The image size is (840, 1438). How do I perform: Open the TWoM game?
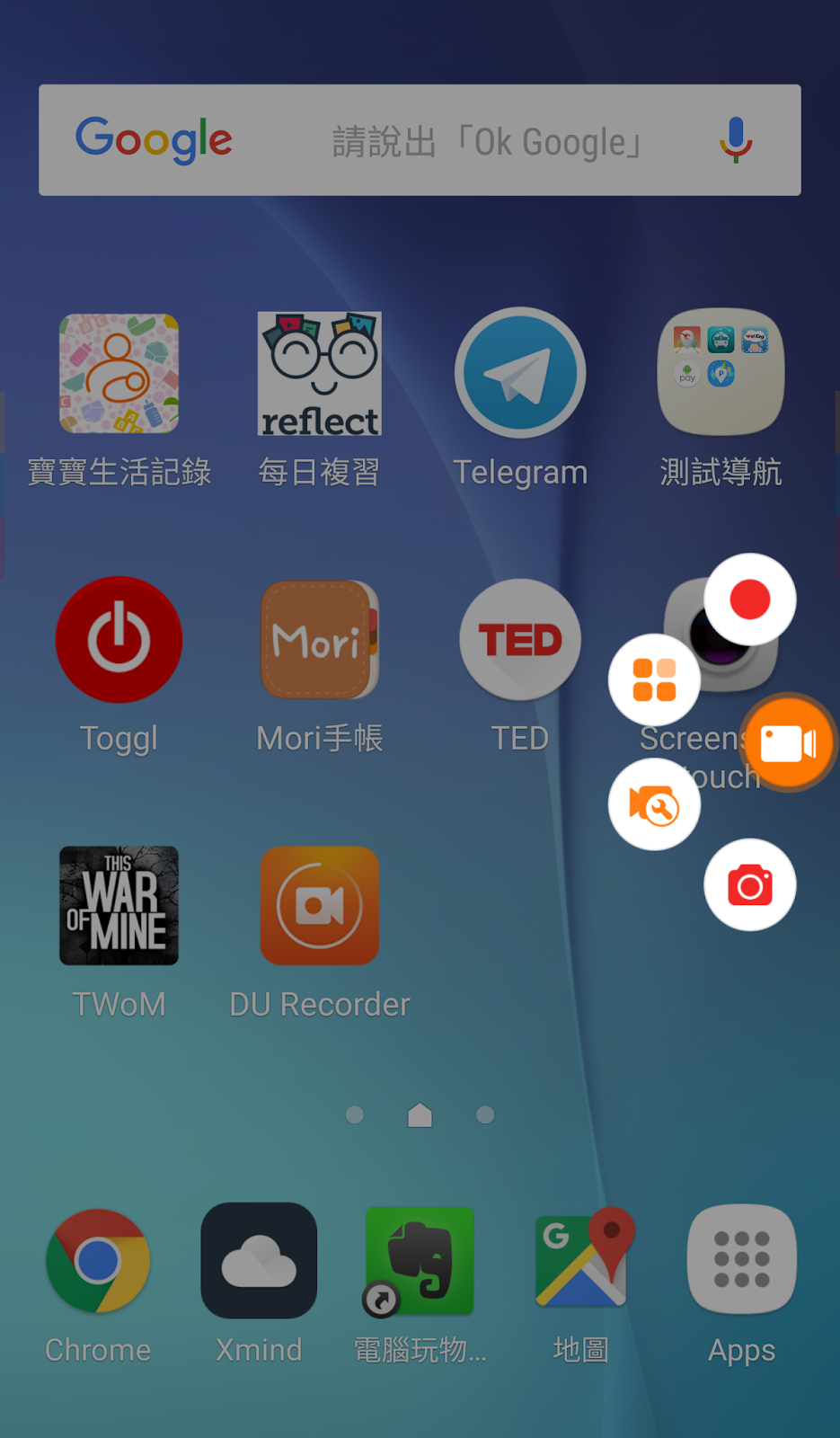point(119,906)
